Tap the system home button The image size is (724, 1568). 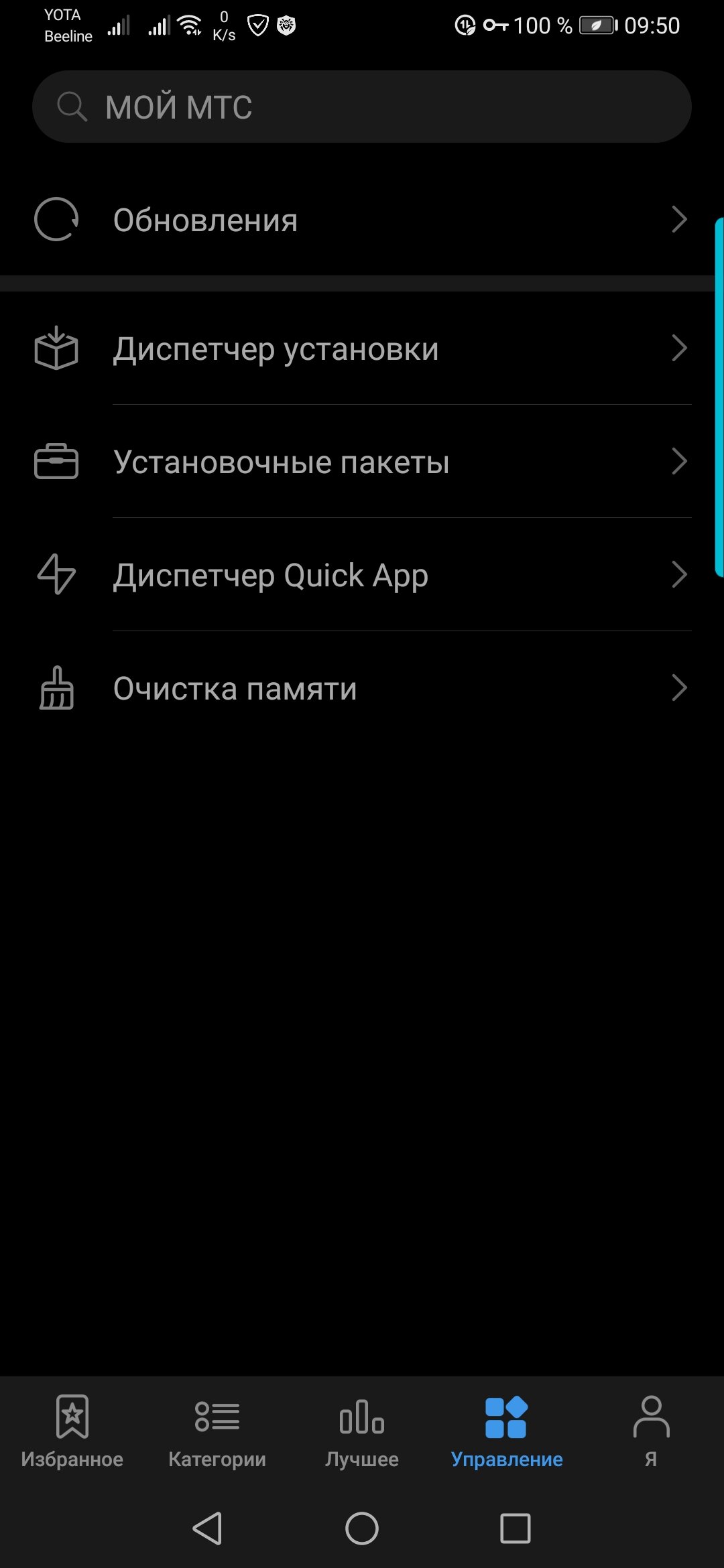click(x=362, y=1528)
